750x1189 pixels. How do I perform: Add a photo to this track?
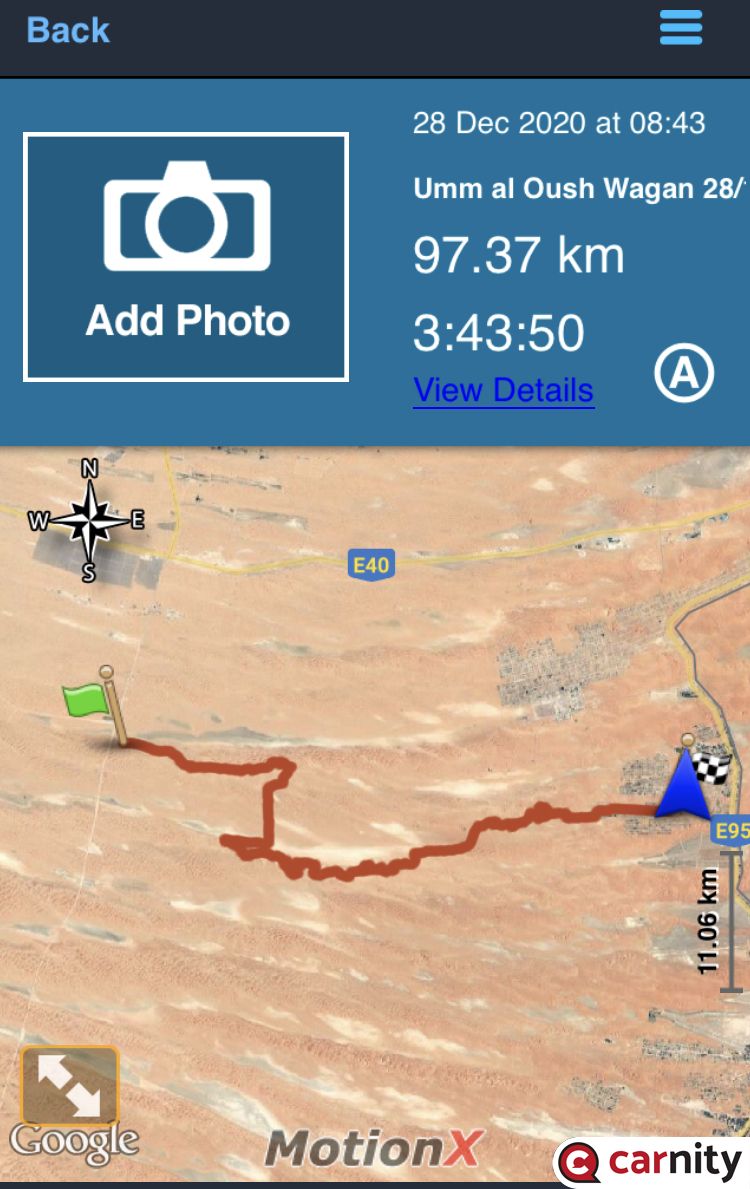[x=186, y=257]
